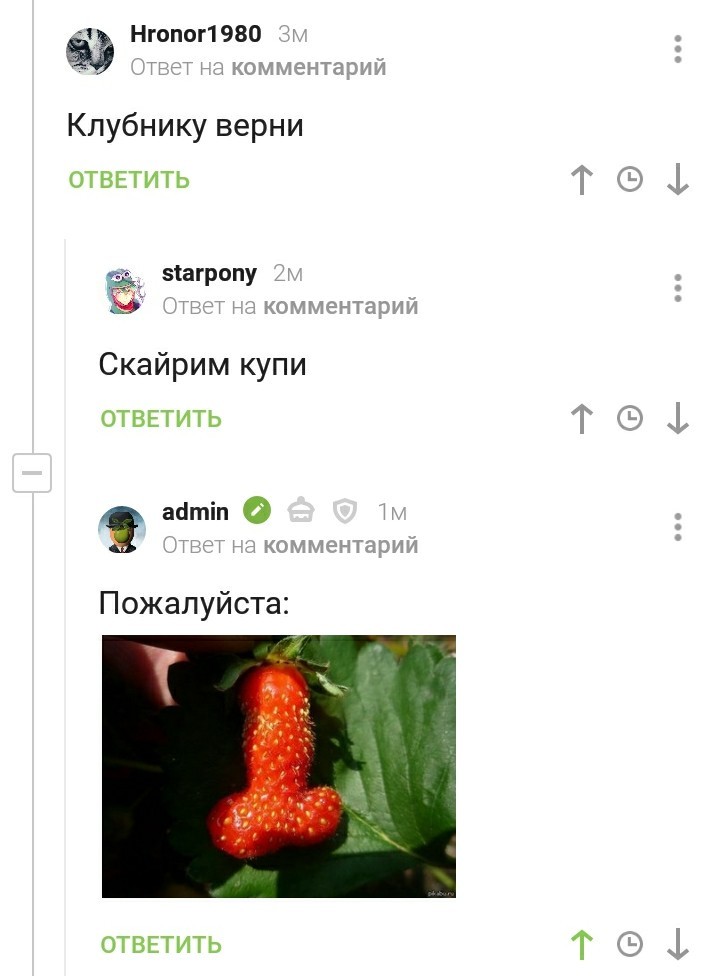Open the strawberry image in admin's comment
The image size is (720, 976).
(x=279, y=766)
